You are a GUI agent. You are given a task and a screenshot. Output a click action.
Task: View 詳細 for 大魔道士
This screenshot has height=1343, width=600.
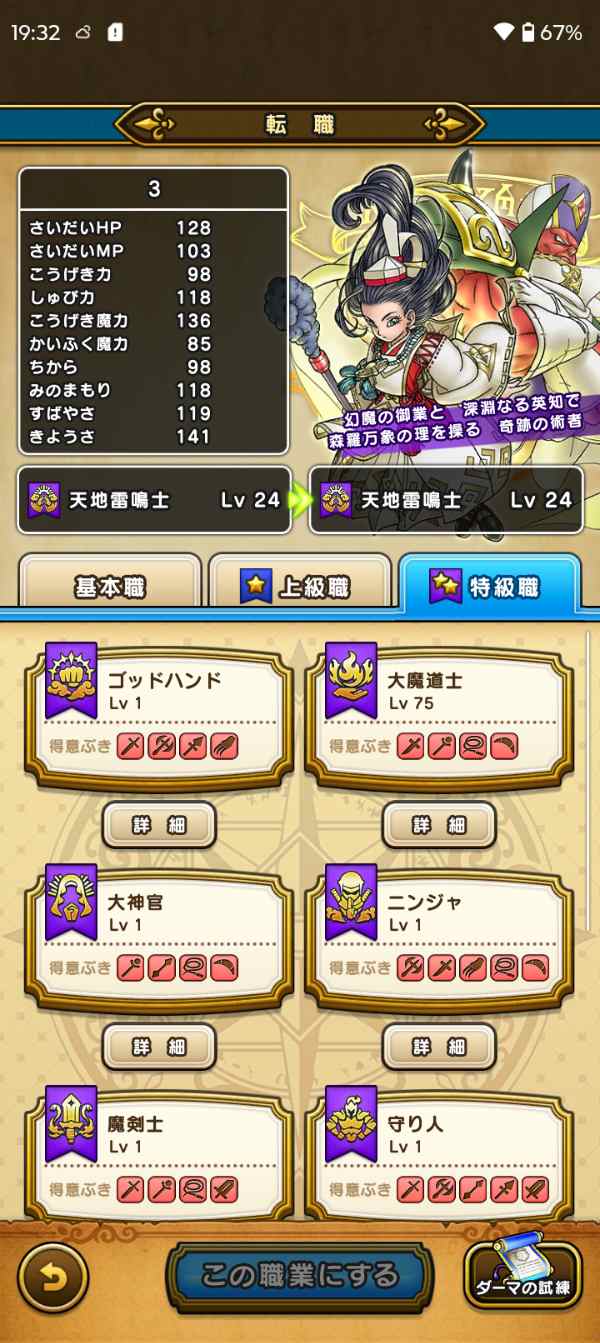[x=439, y=824]
